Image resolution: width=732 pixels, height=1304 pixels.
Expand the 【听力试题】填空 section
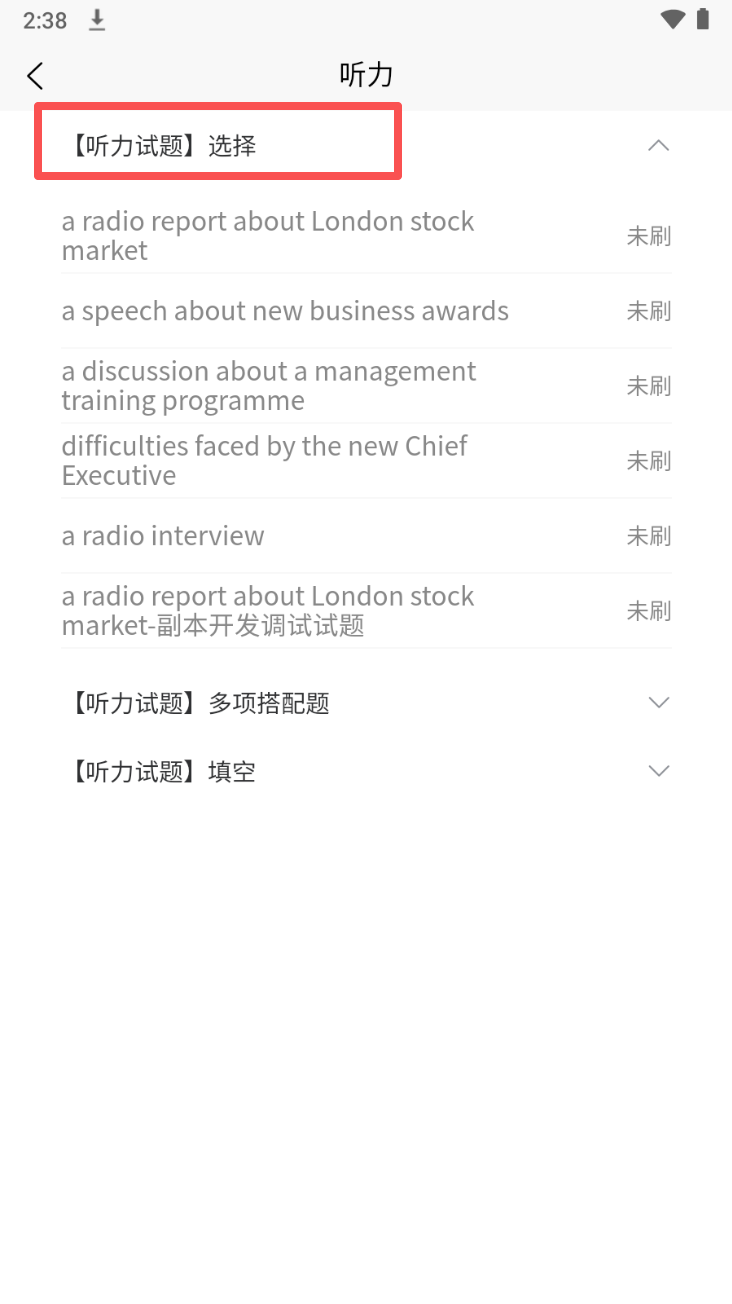tap(366, 771)
